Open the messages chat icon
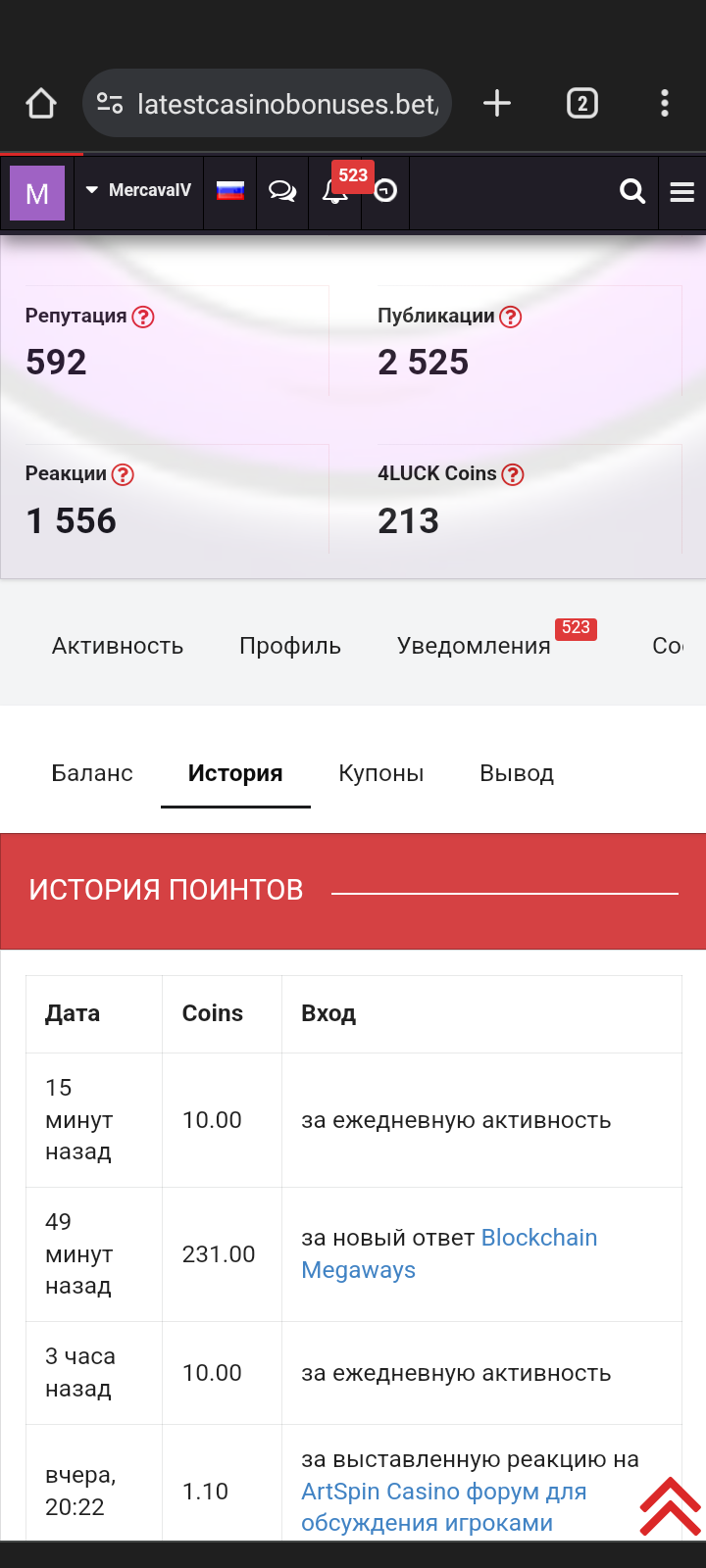The image size is (706, 1568). click(282, 191)
